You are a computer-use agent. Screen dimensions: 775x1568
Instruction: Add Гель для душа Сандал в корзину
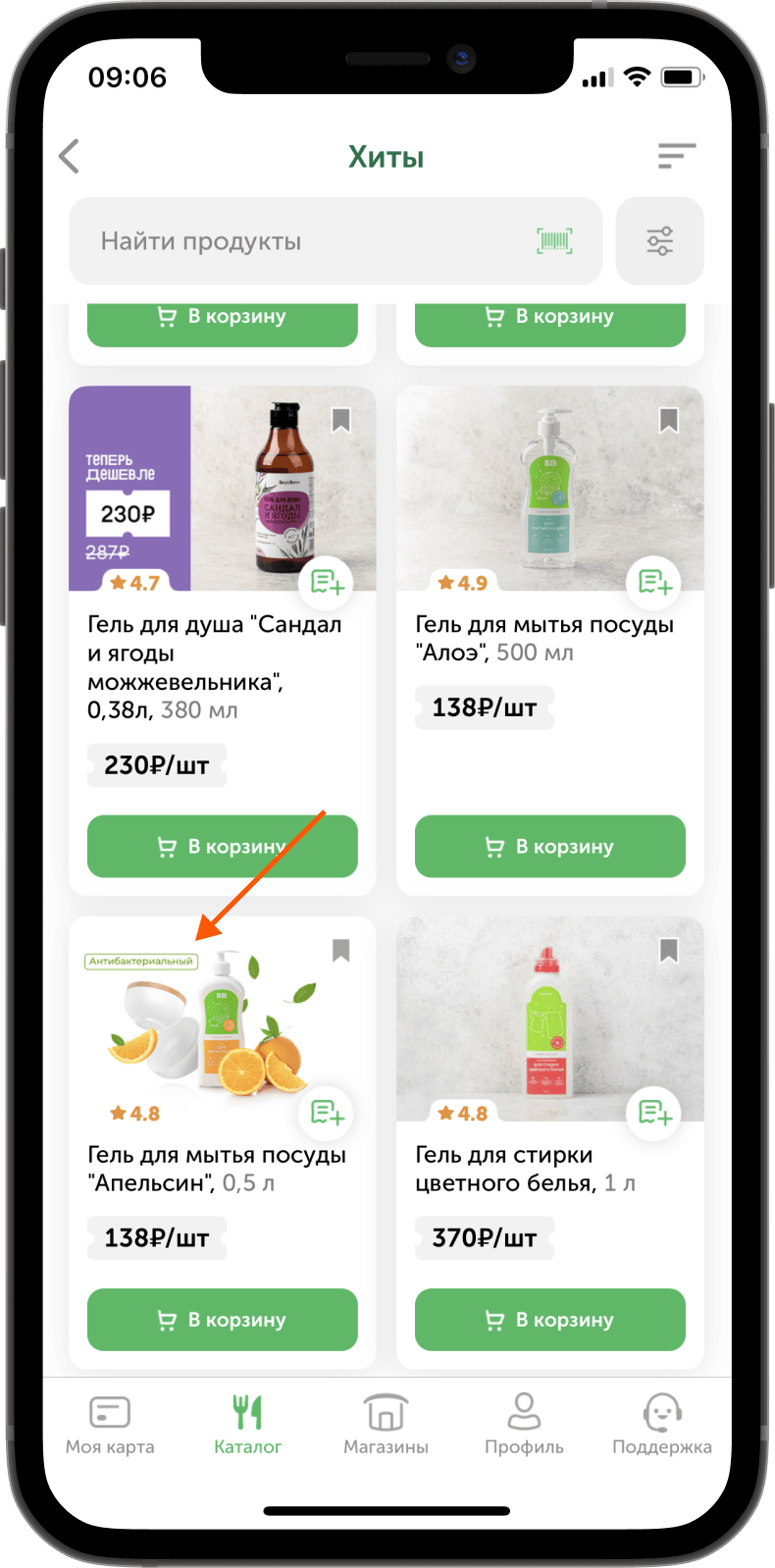[223, 846]
